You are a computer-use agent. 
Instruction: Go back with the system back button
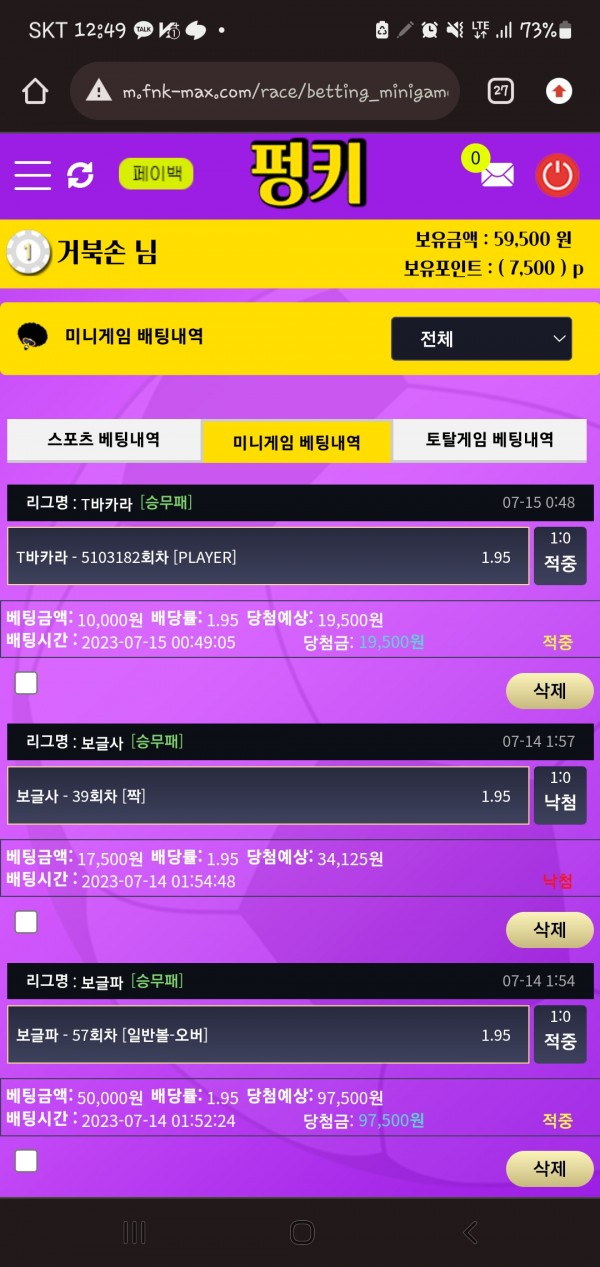point(470,1232)
